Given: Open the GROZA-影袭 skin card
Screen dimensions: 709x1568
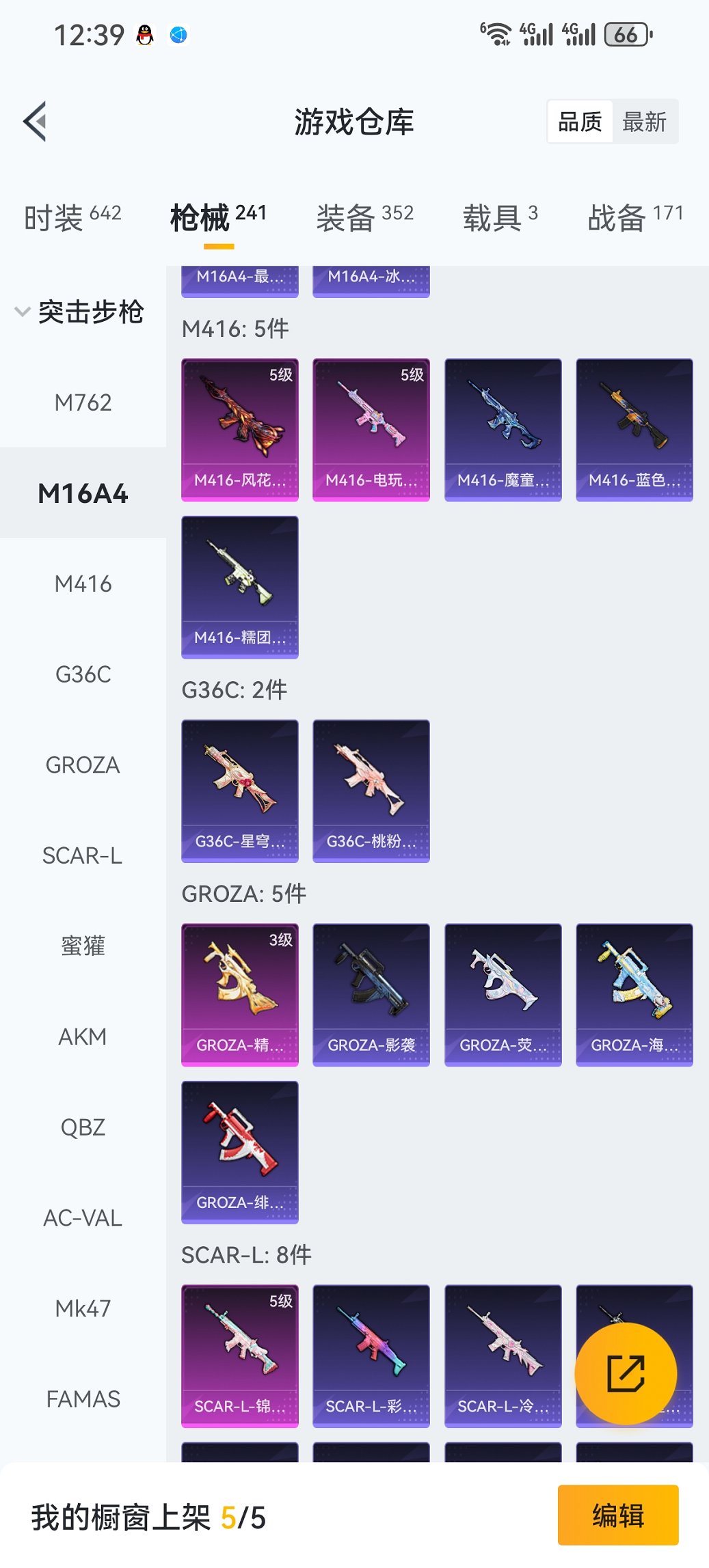Looking at the screenshot, I should (371, 995).
